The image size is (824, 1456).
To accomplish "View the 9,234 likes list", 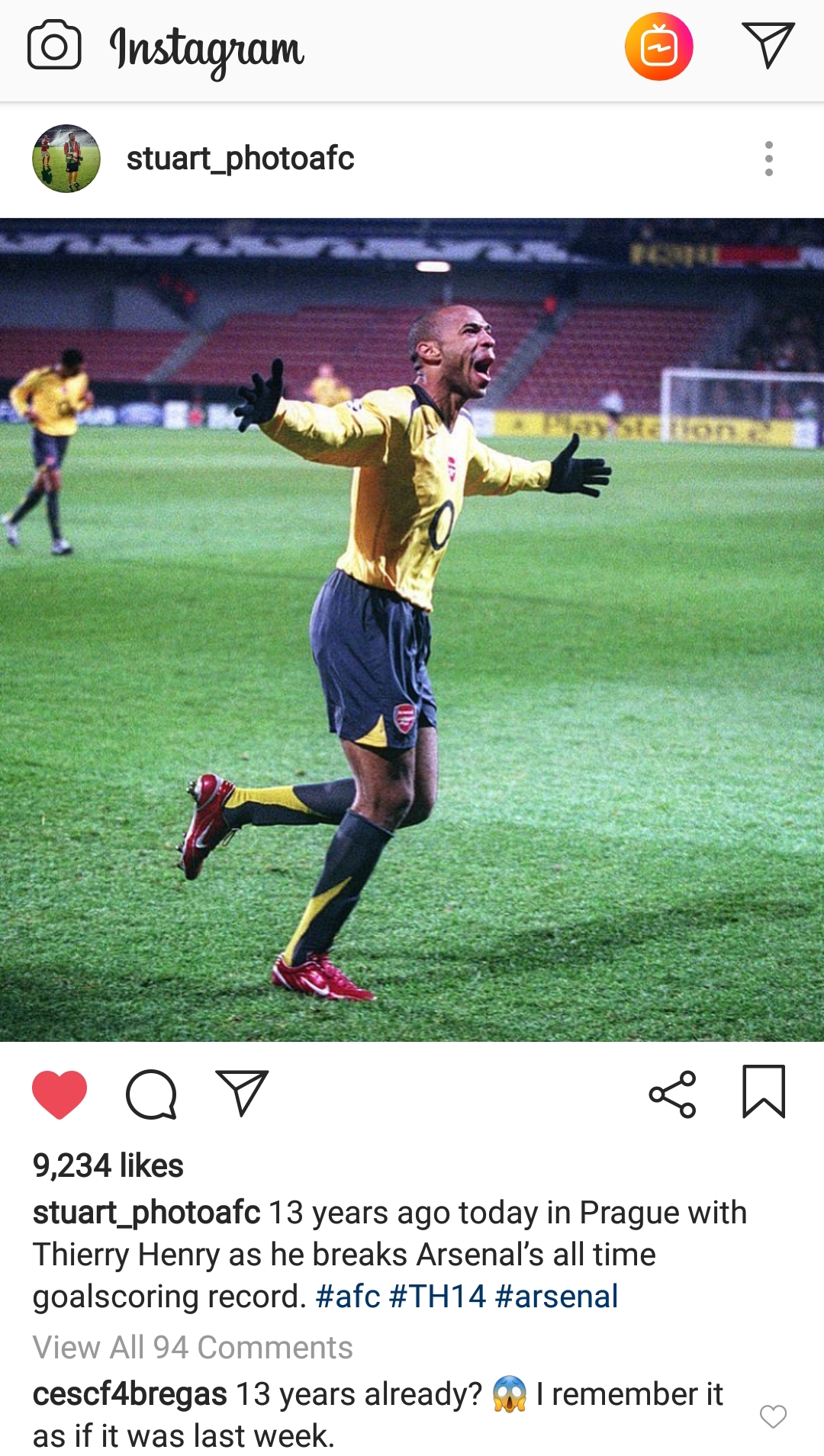I will tap(108, 1165).
